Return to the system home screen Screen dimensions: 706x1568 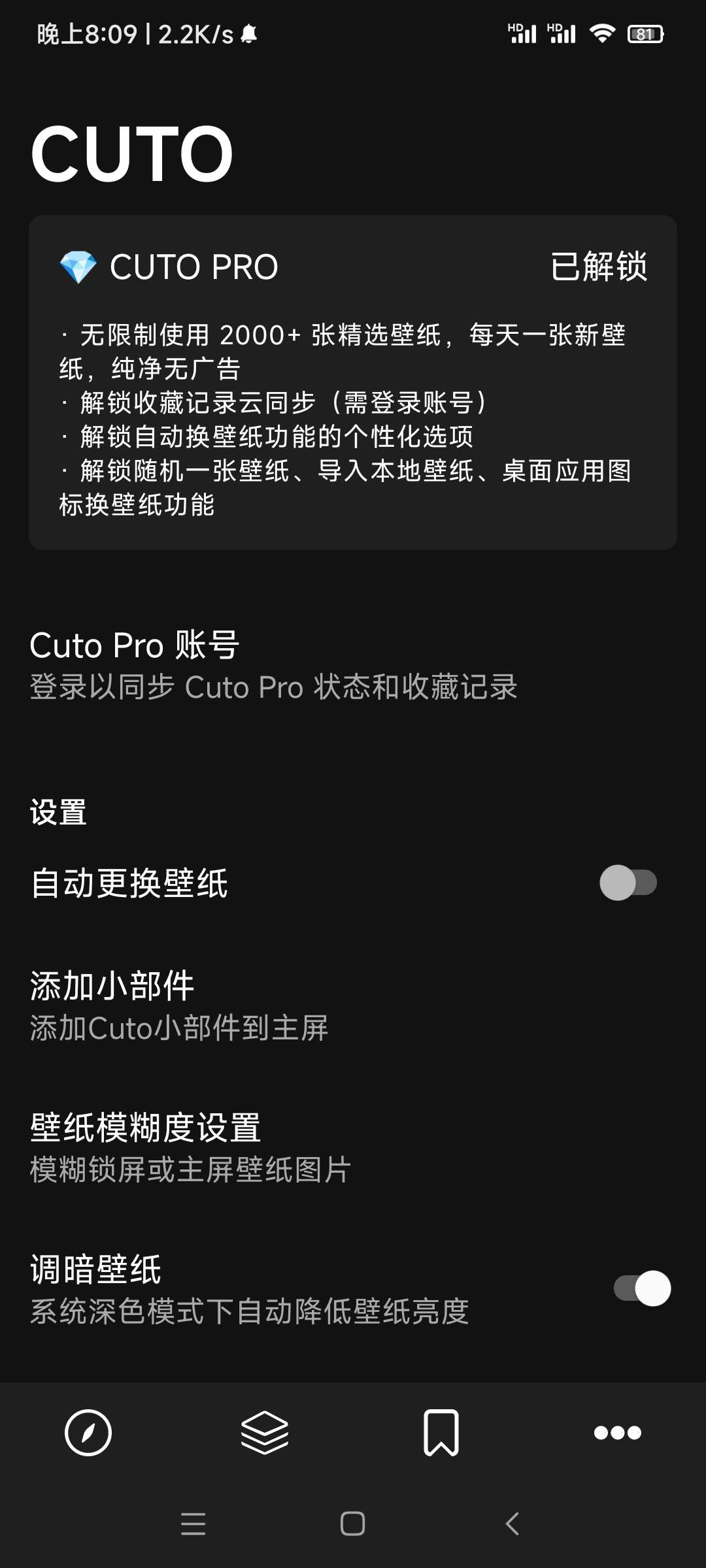point(353,1524)
